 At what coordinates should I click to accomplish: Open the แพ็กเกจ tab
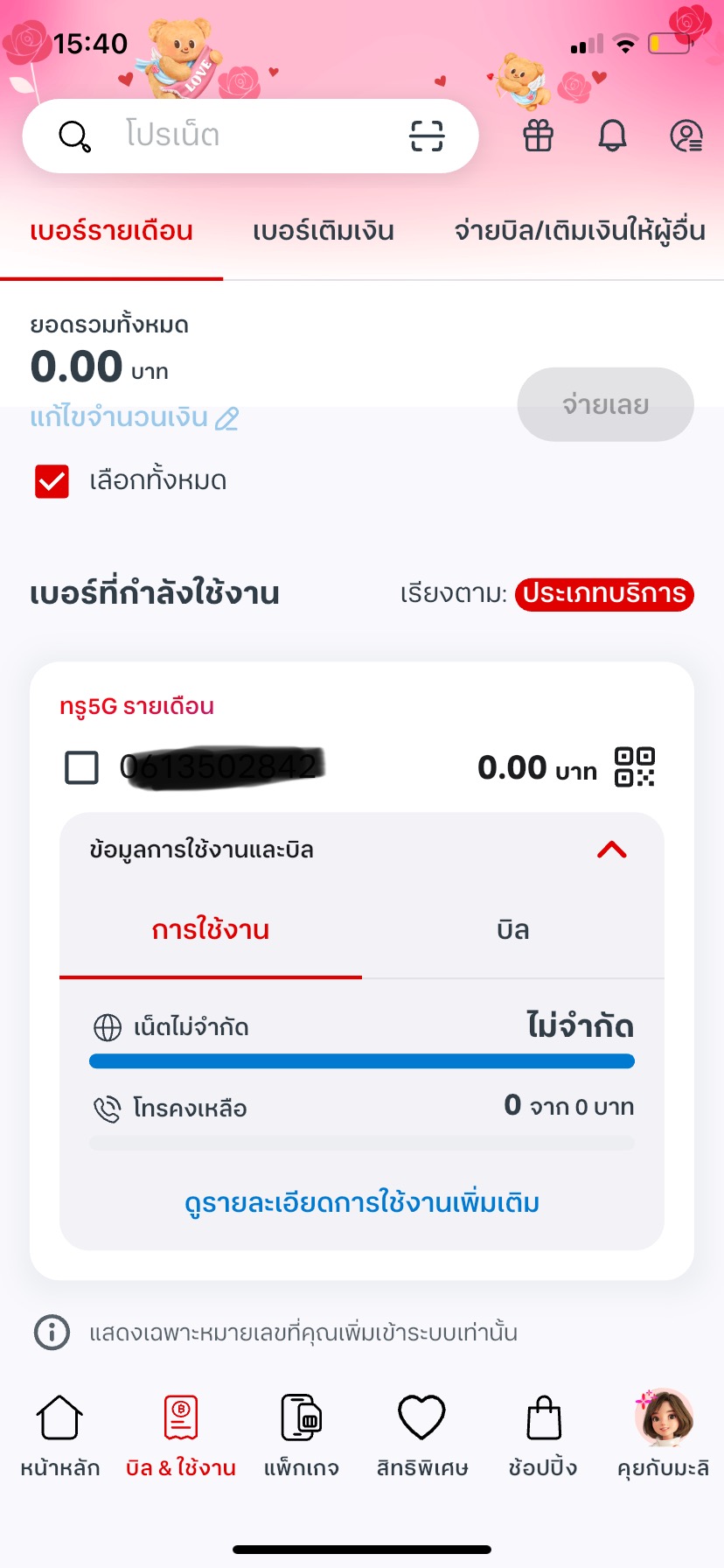[302, 1434]
